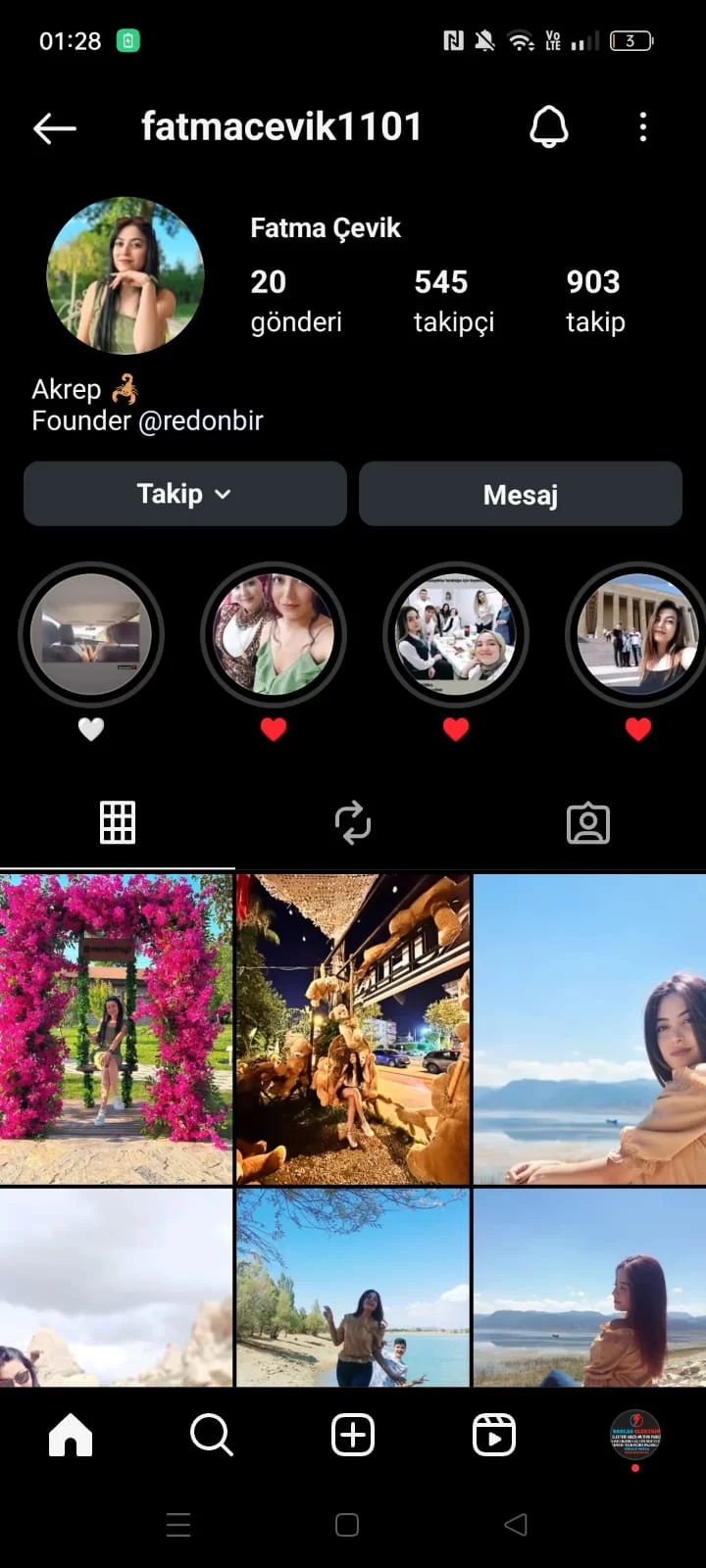706x1568 pixels.
Task: Open the three-dot overflow menu
Action: point(643,127)
